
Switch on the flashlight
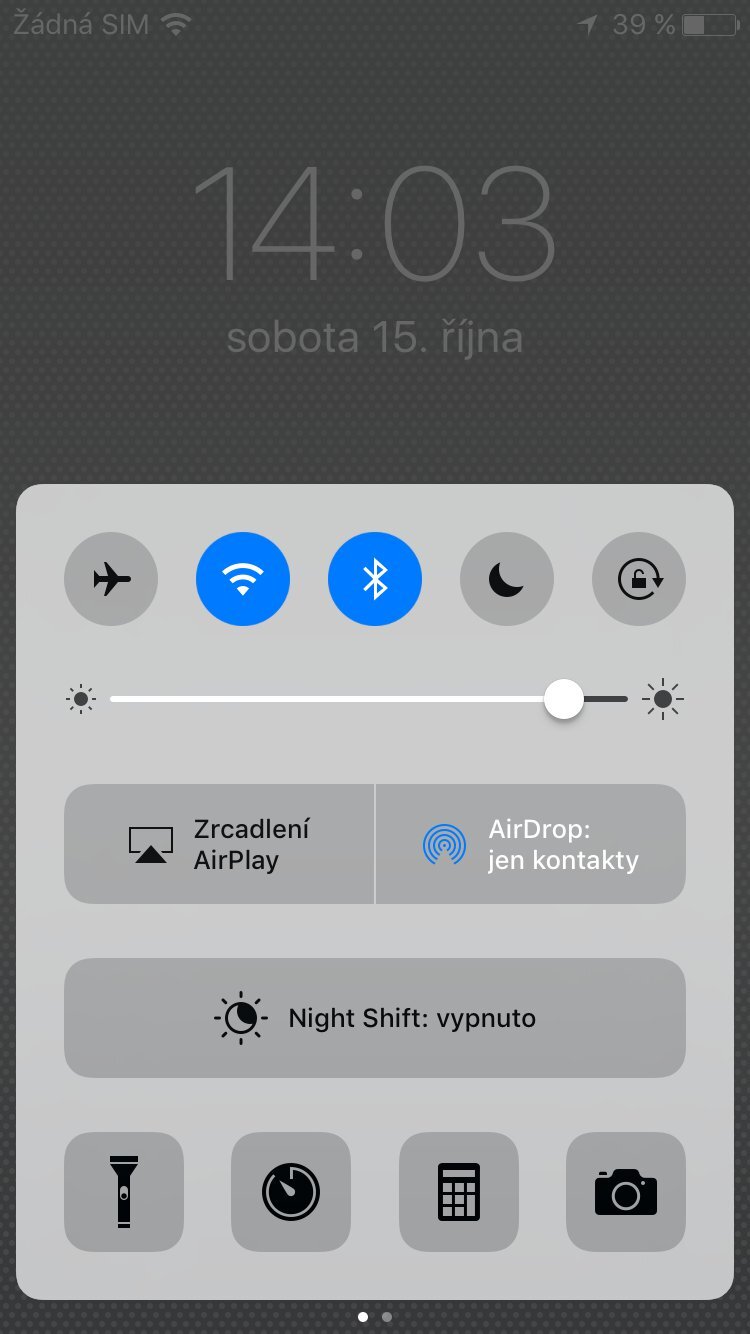124,1192
